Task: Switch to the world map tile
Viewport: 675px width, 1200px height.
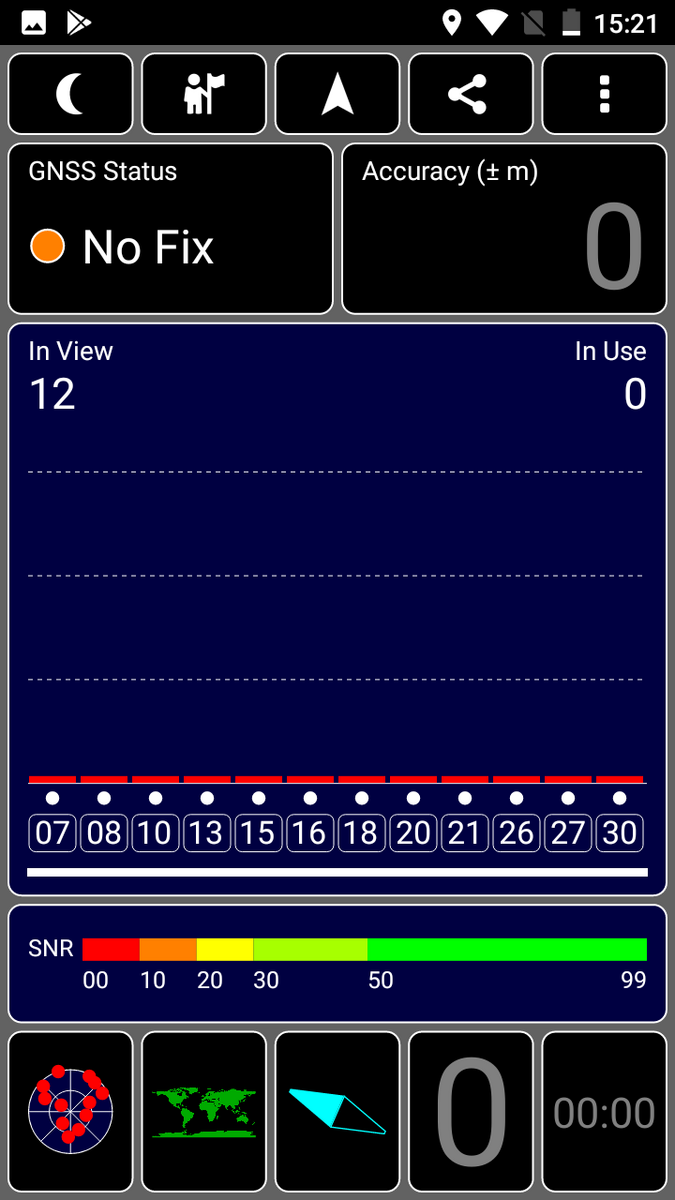Action: pyautogui.click(x=204, y=1111)
